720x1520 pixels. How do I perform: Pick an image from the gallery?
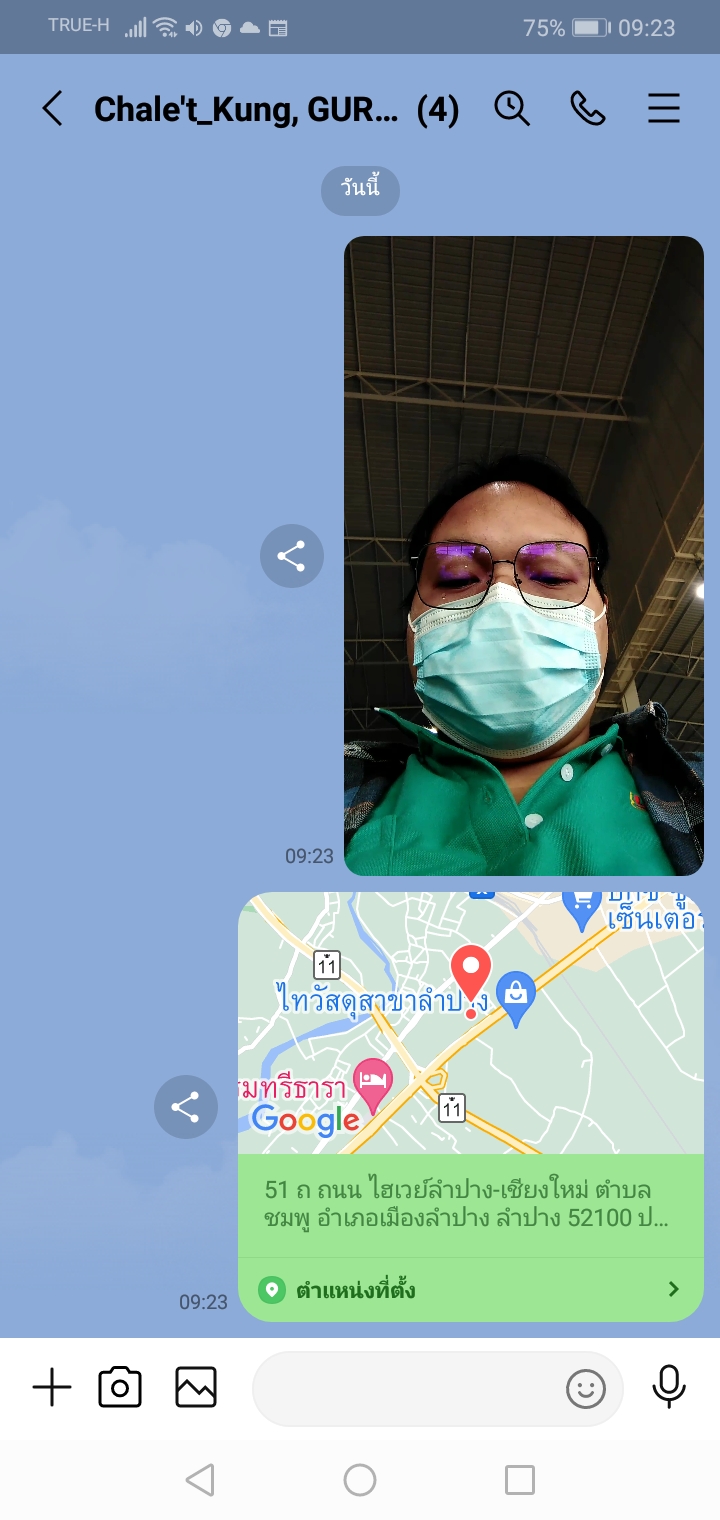(x=196, y=1388)
